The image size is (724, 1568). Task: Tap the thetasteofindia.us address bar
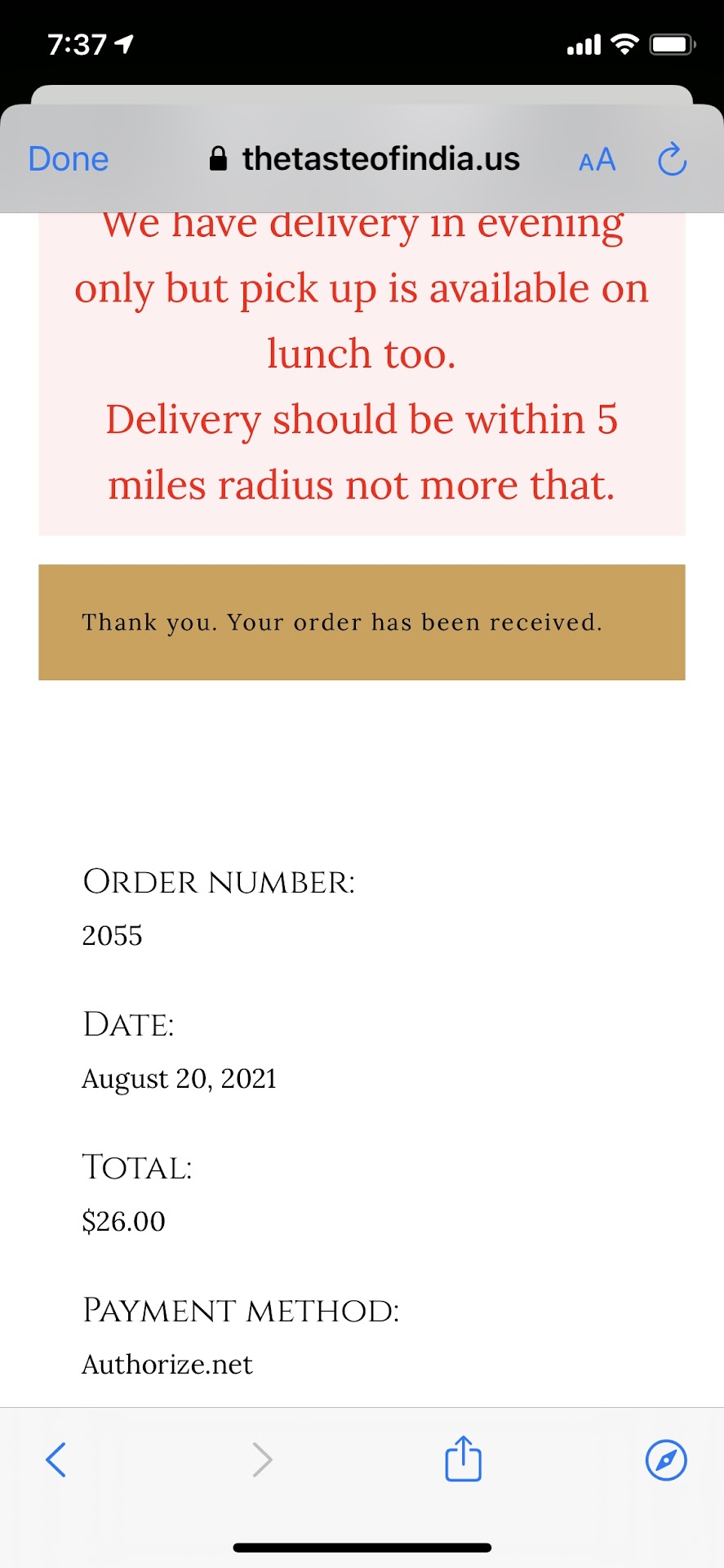[364, 159]
